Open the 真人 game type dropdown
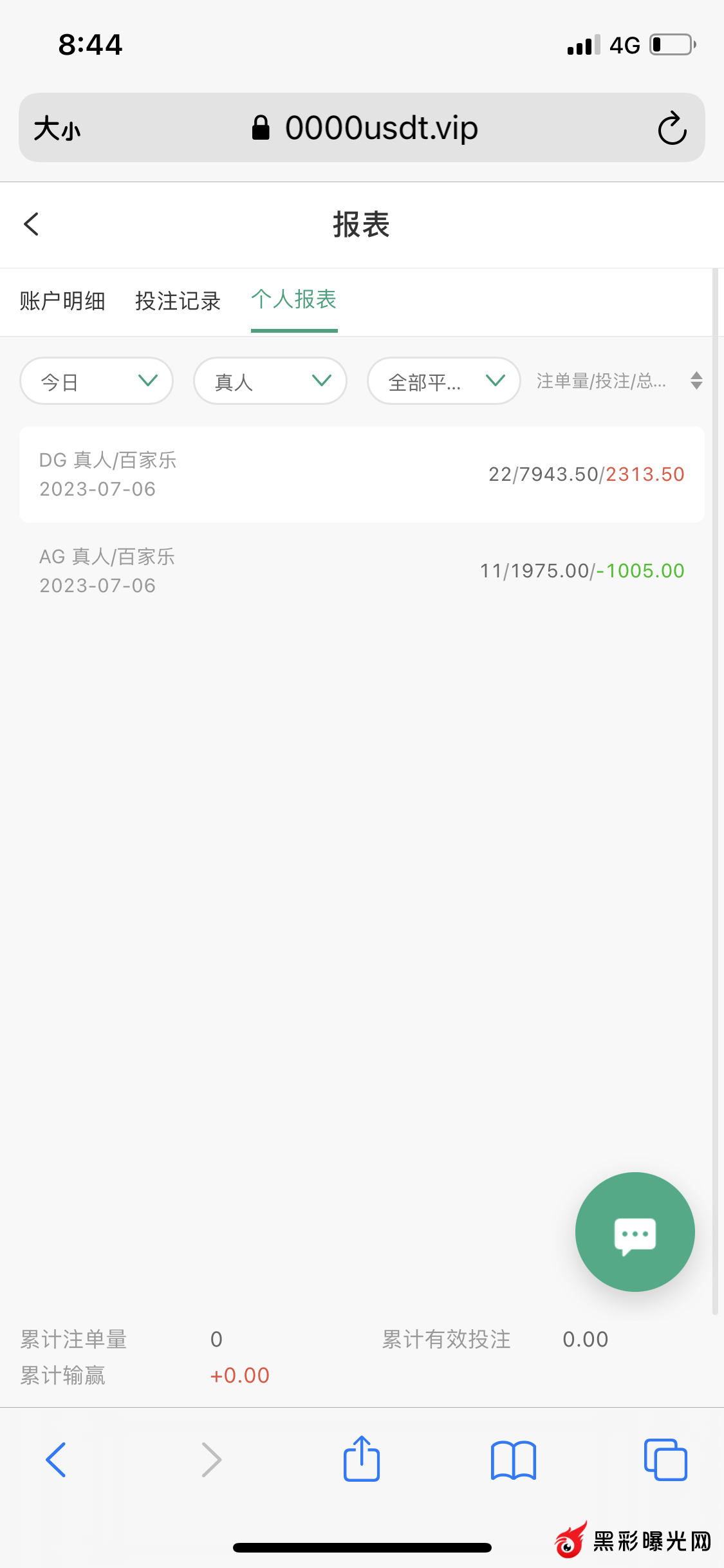 (x=270, y=381)
